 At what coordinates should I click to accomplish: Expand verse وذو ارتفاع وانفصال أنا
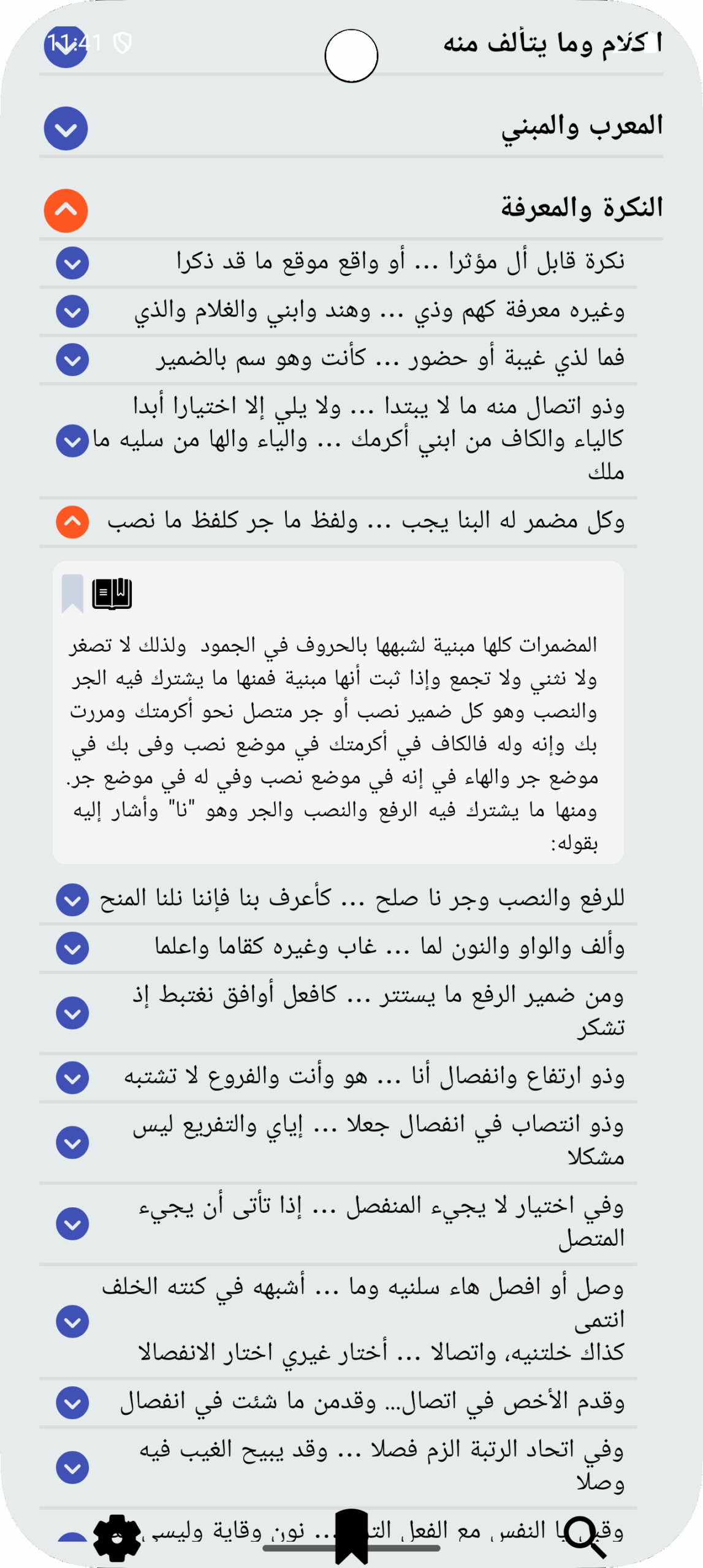[x=72, y=1077]
